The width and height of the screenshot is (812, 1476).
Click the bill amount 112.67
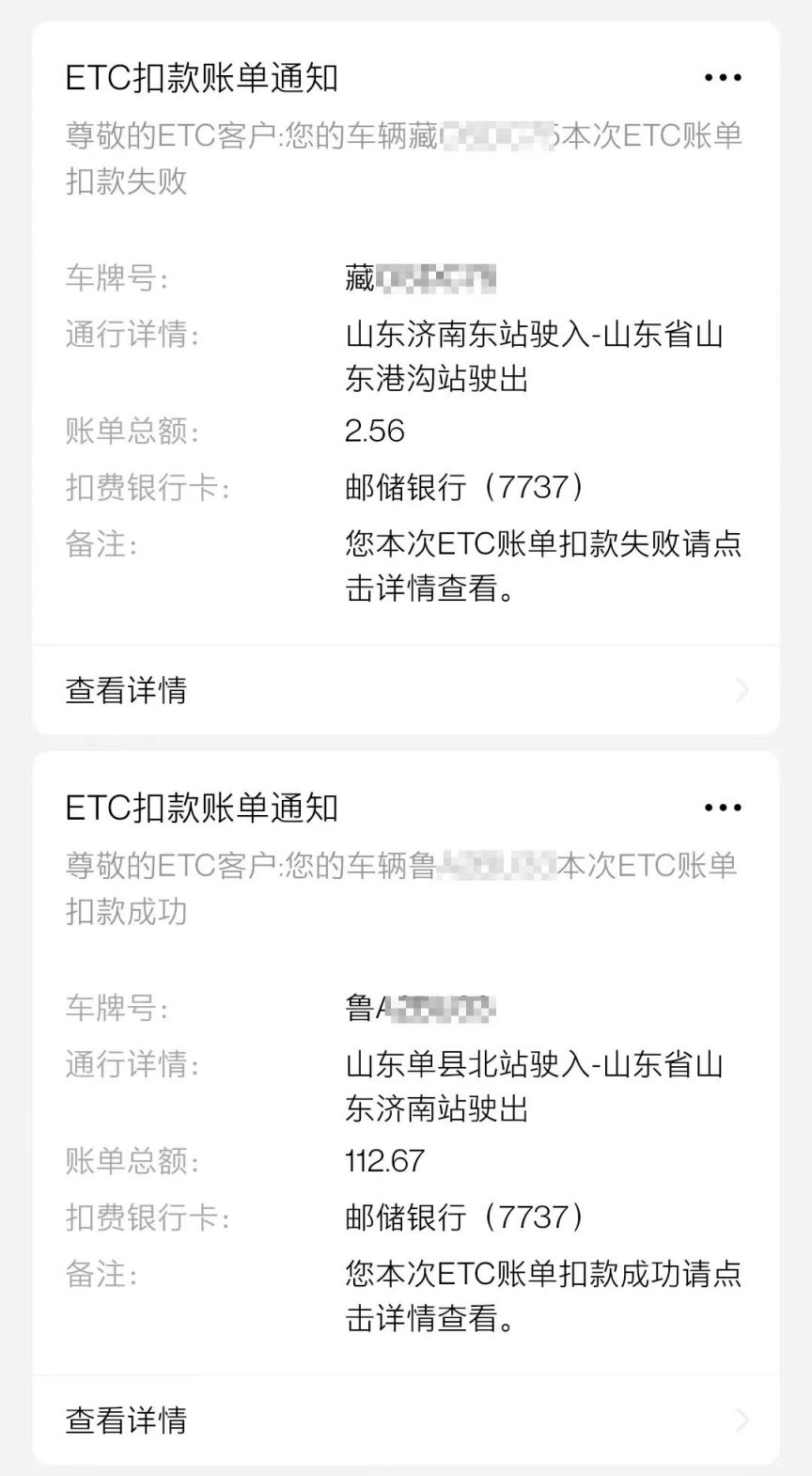click(x=385, y=1161)
